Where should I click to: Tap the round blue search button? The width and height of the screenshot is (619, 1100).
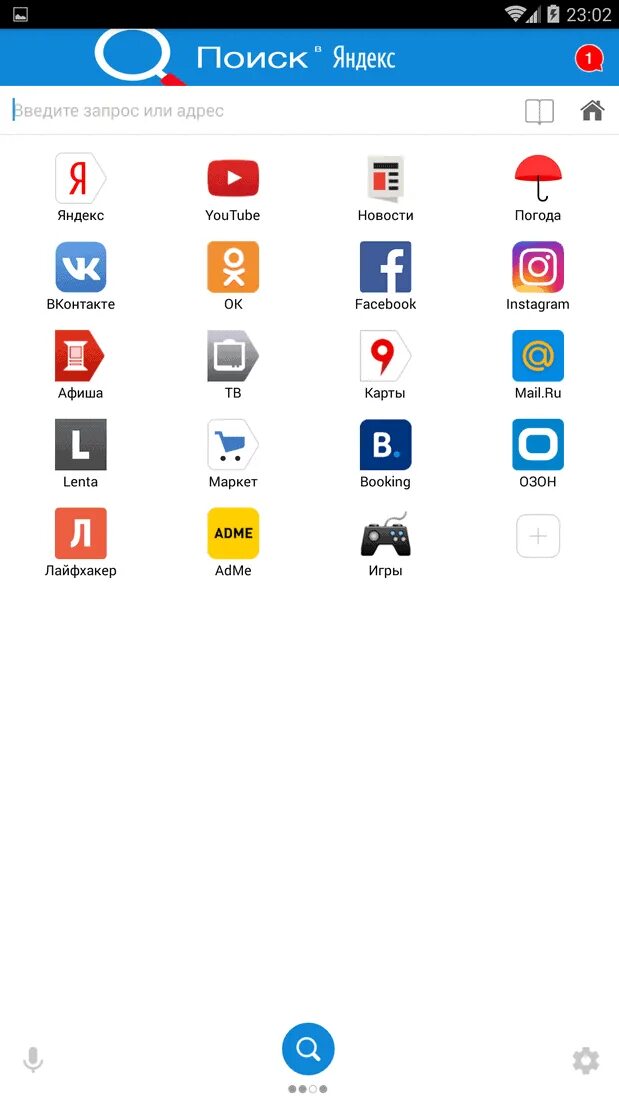308,1049
